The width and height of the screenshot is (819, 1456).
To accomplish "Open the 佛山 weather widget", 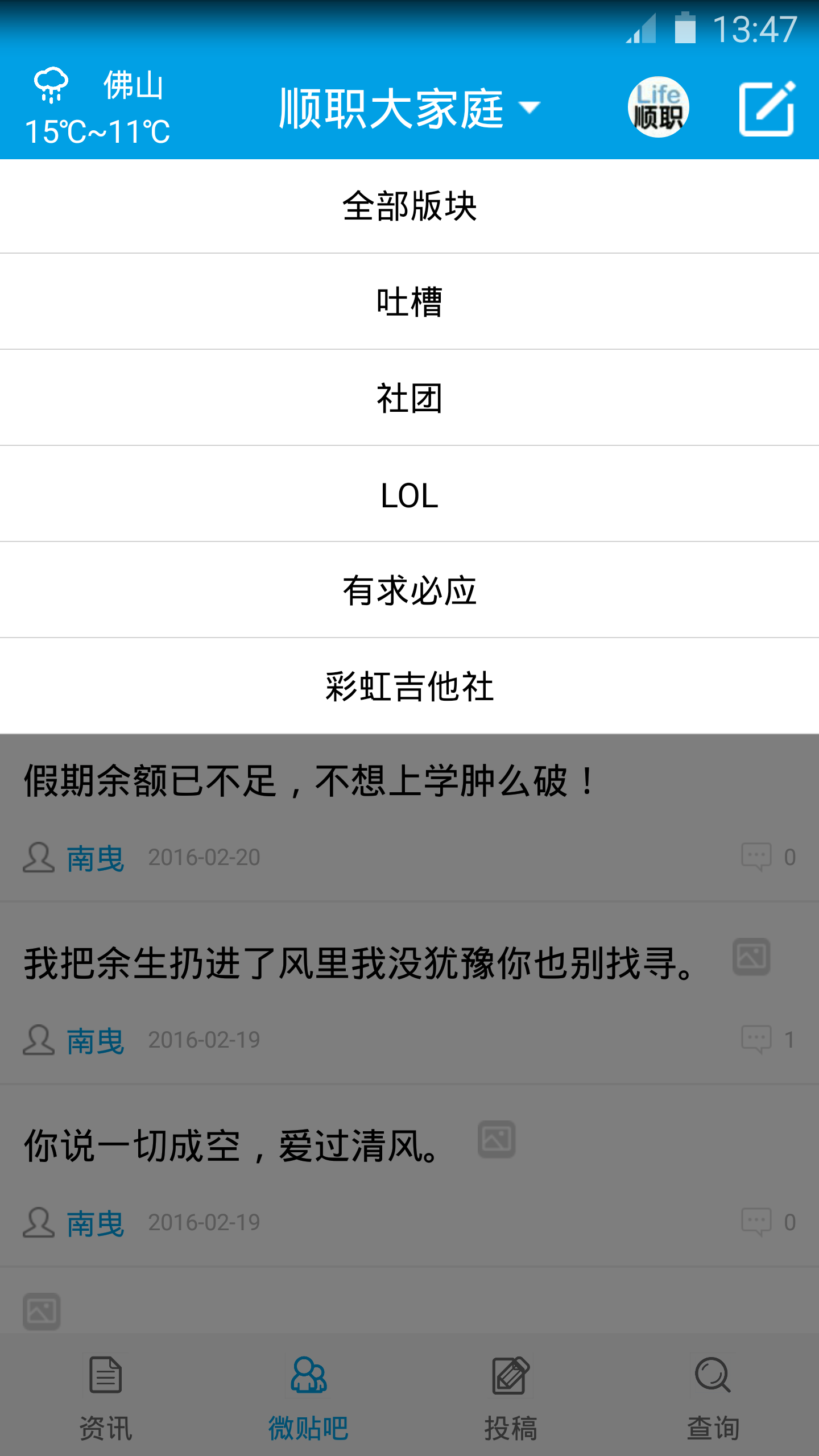I will click(98, 108).
